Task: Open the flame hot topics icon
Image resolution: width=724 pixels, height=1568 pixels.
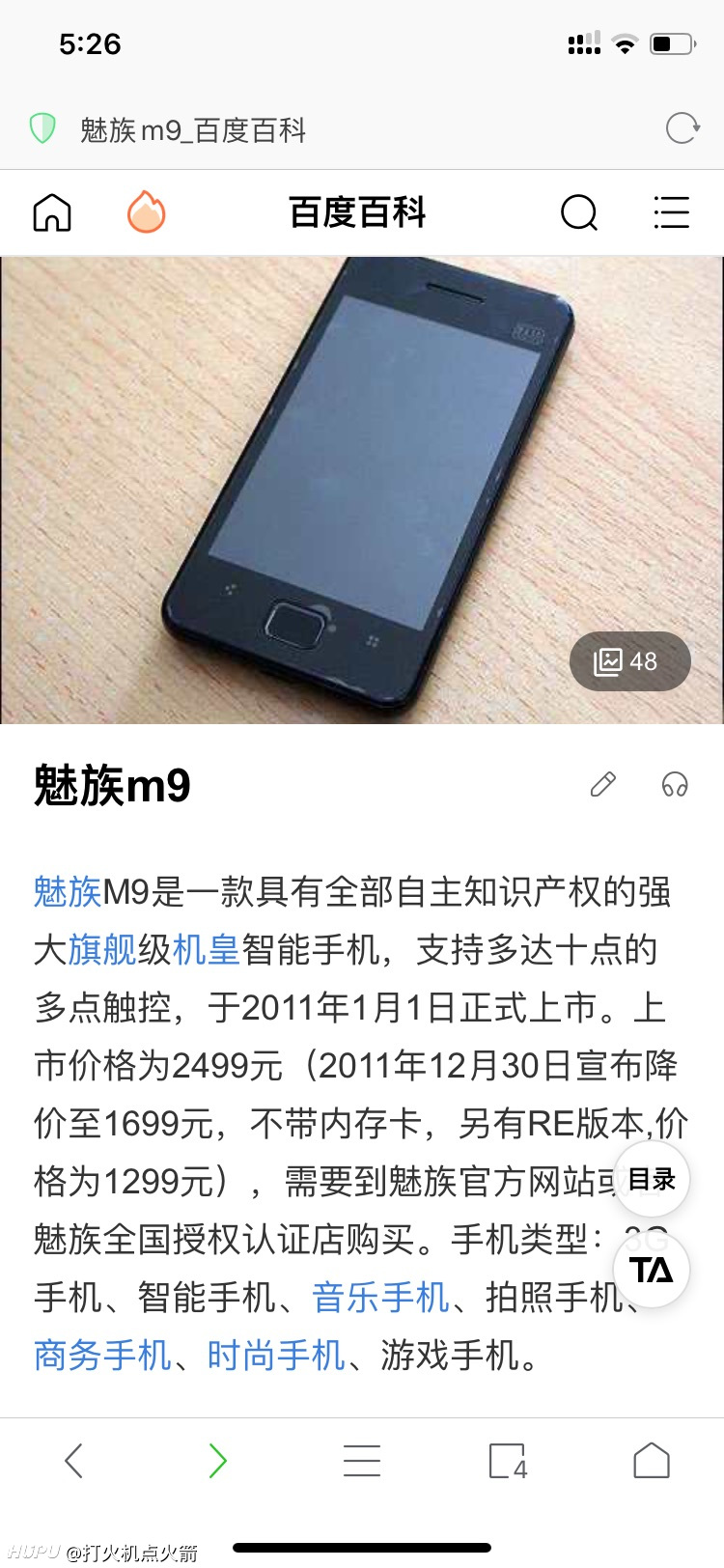Action: [x=147, y=211]
